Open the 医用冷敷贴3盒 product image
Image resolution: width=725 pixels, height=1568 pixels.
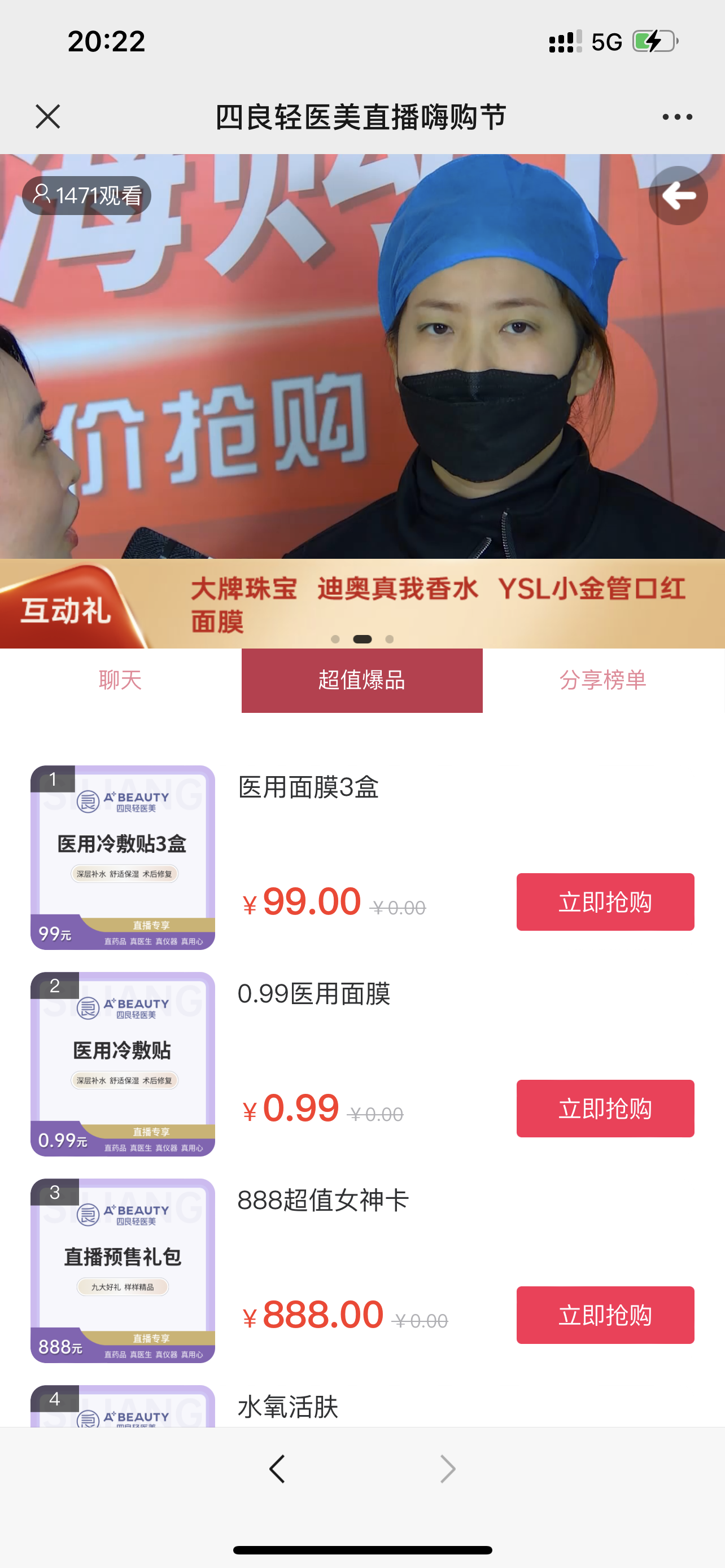(x=123, y=857)
